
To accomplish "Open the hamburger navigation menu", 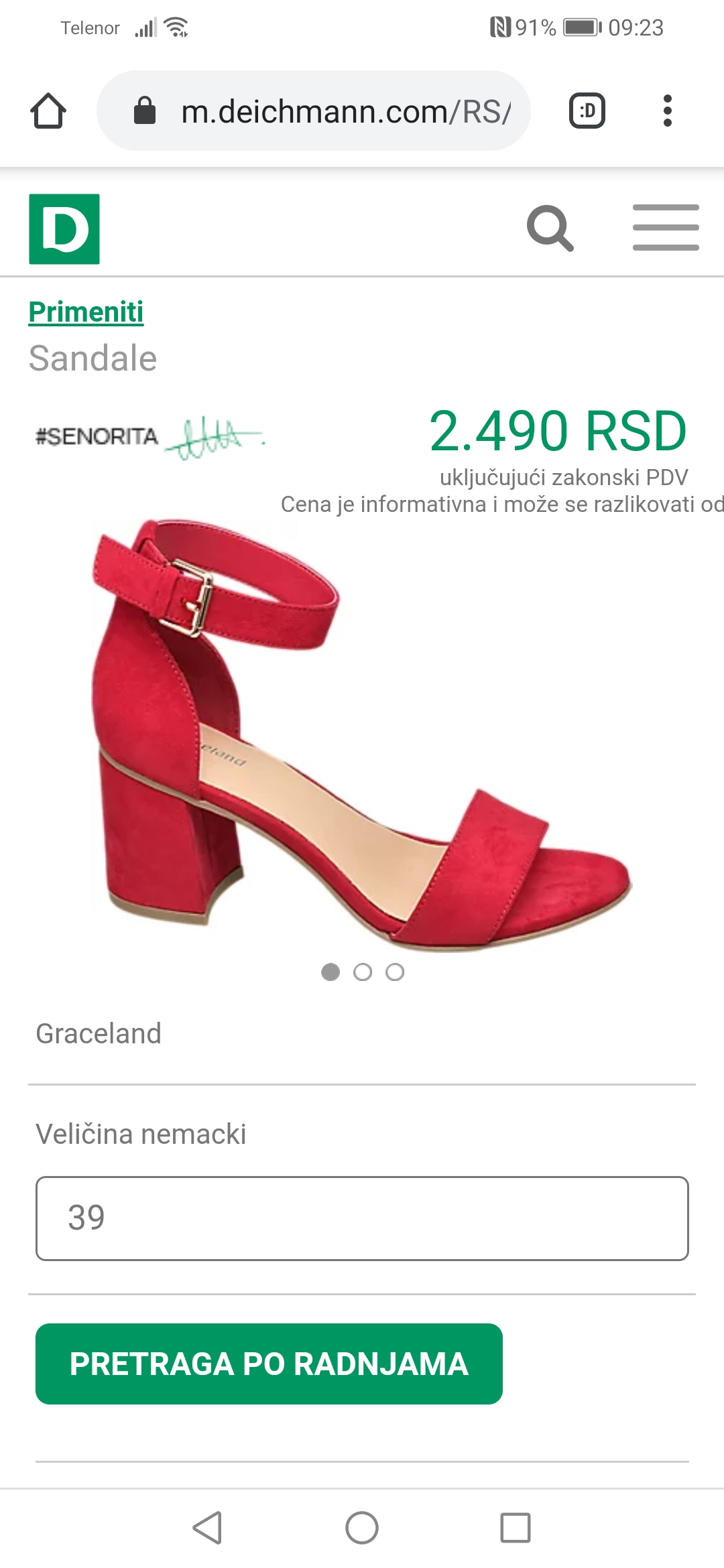I will point(666,228).
